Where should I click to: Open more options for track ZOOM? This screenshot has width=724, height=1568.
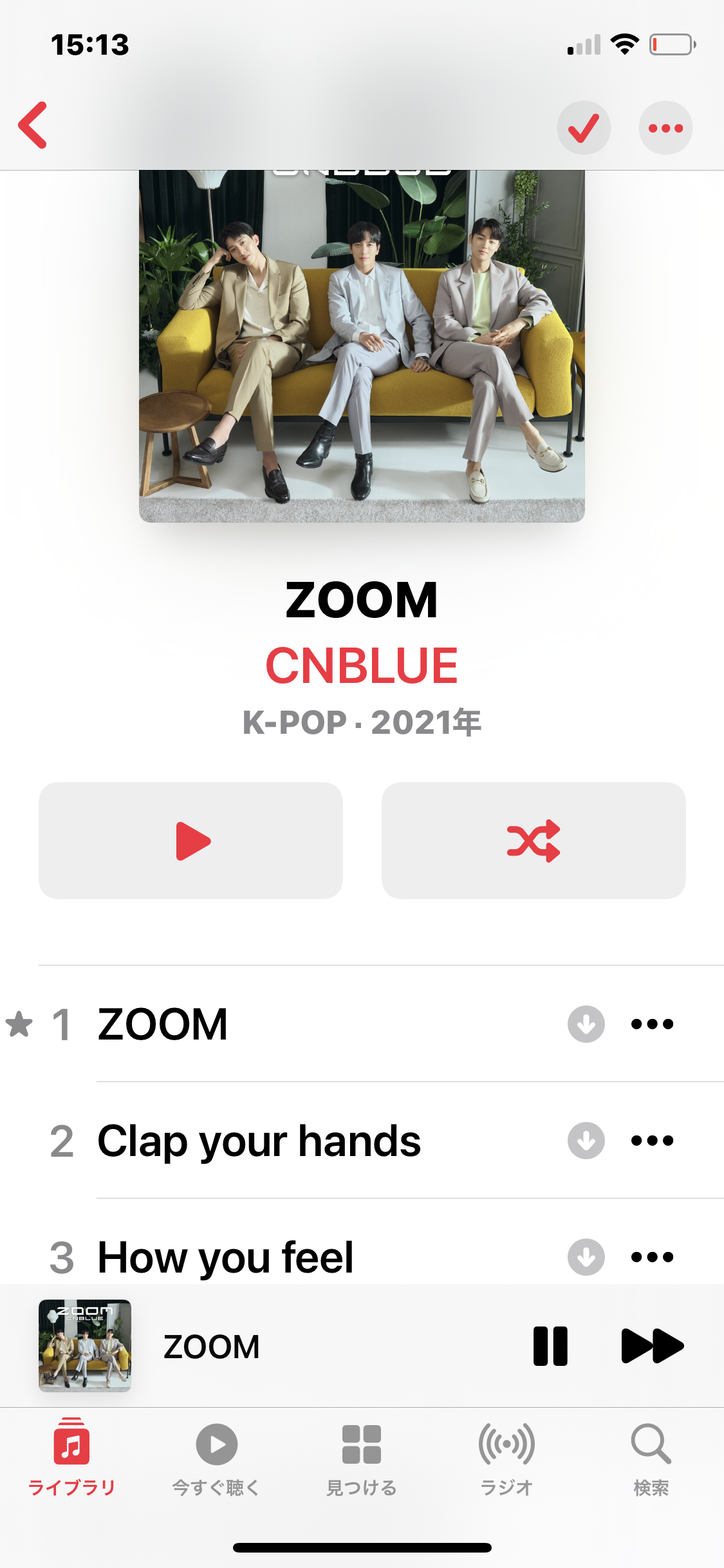pos(652,1024)
